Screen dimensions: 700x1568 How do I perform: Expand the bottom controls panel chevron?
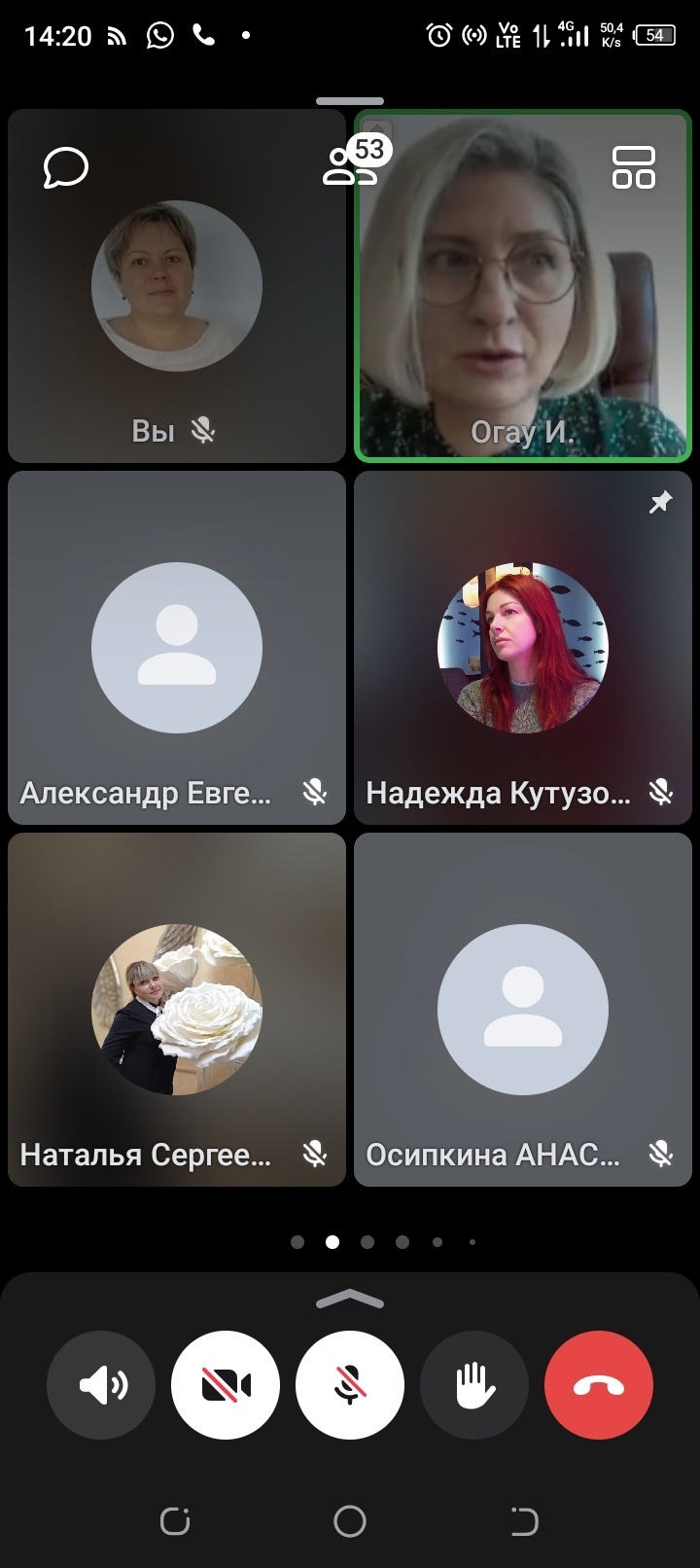(350, 1299)
